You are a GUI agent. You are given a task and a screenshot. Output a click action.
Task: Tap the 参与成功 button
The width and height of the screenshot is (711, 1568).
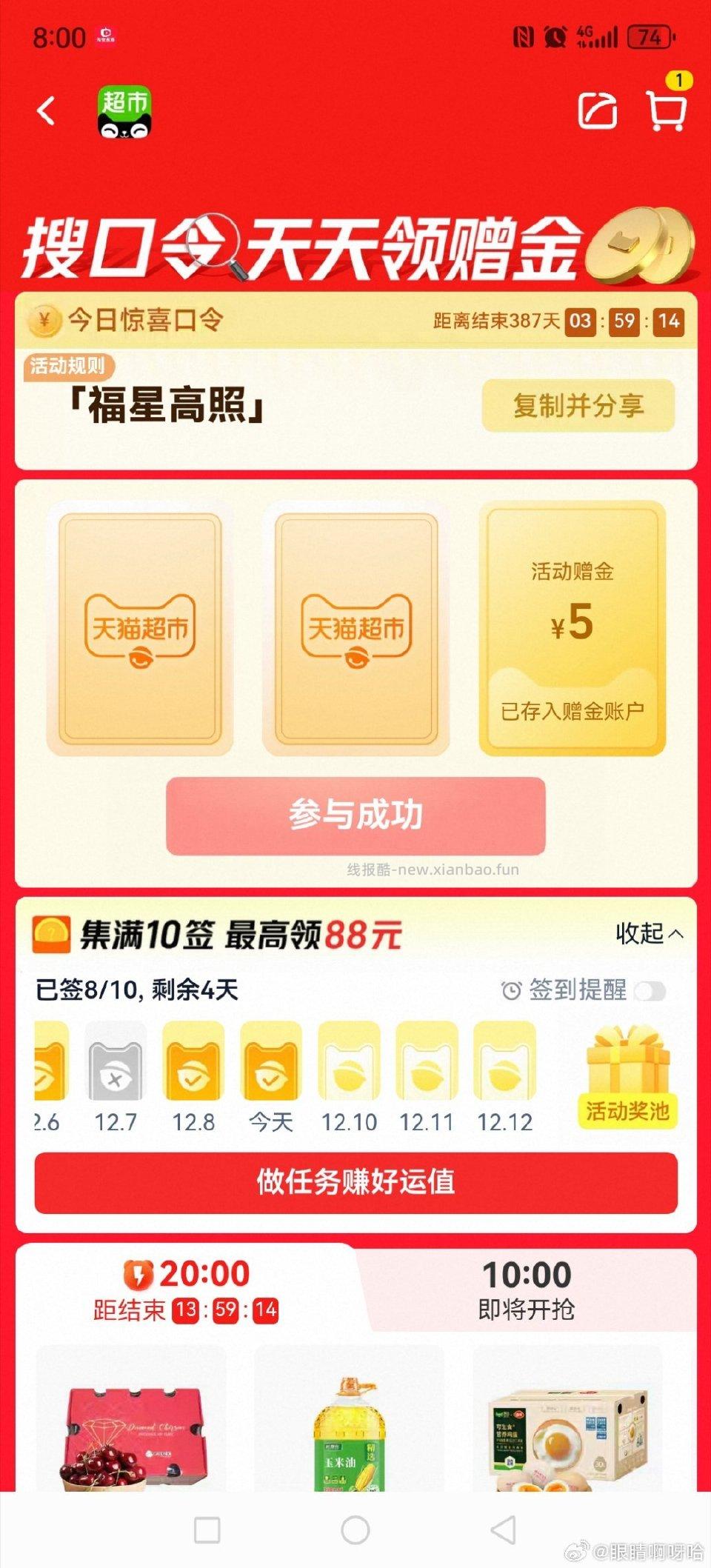[355, 815]
